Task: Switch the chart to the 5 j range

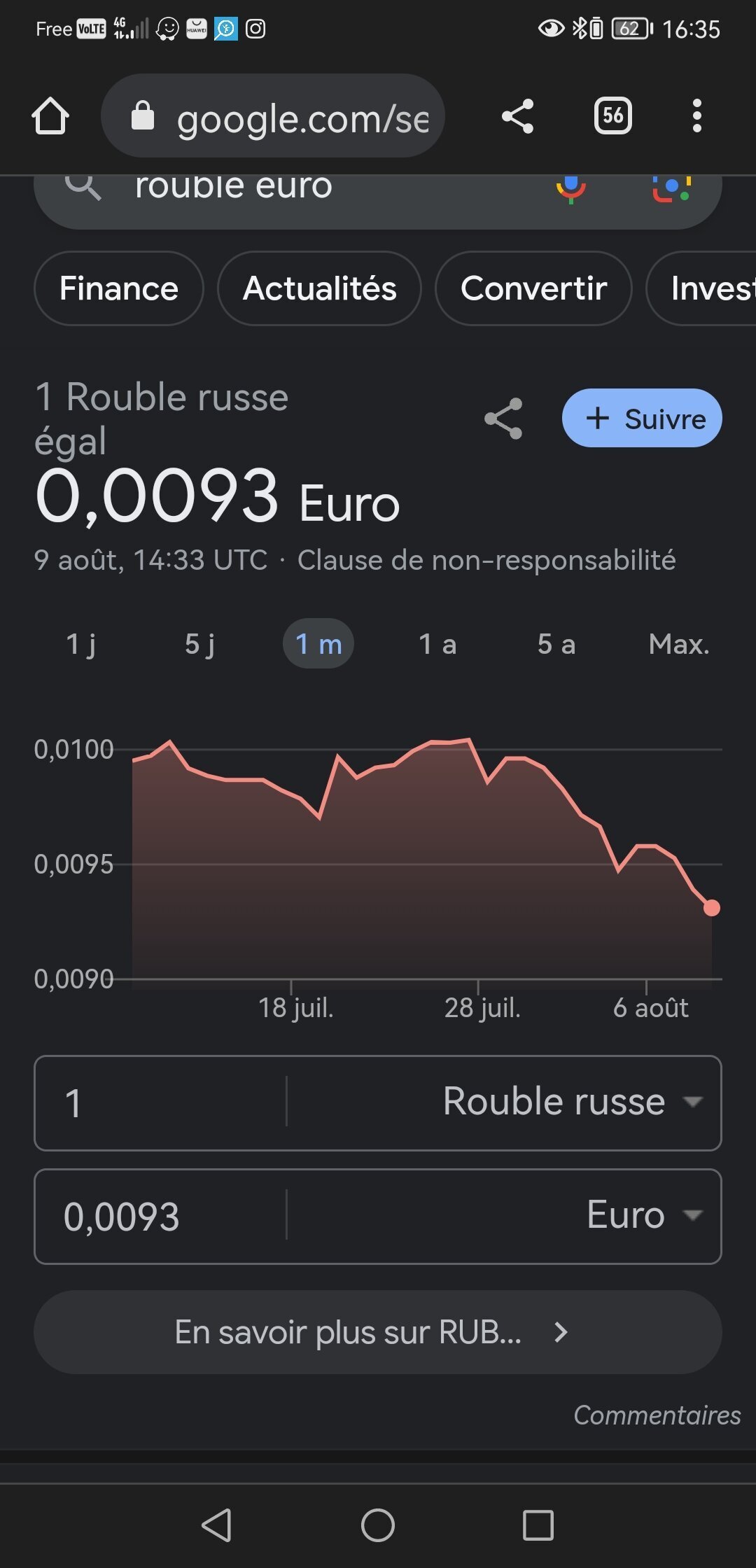Action: tap(200, 644)
